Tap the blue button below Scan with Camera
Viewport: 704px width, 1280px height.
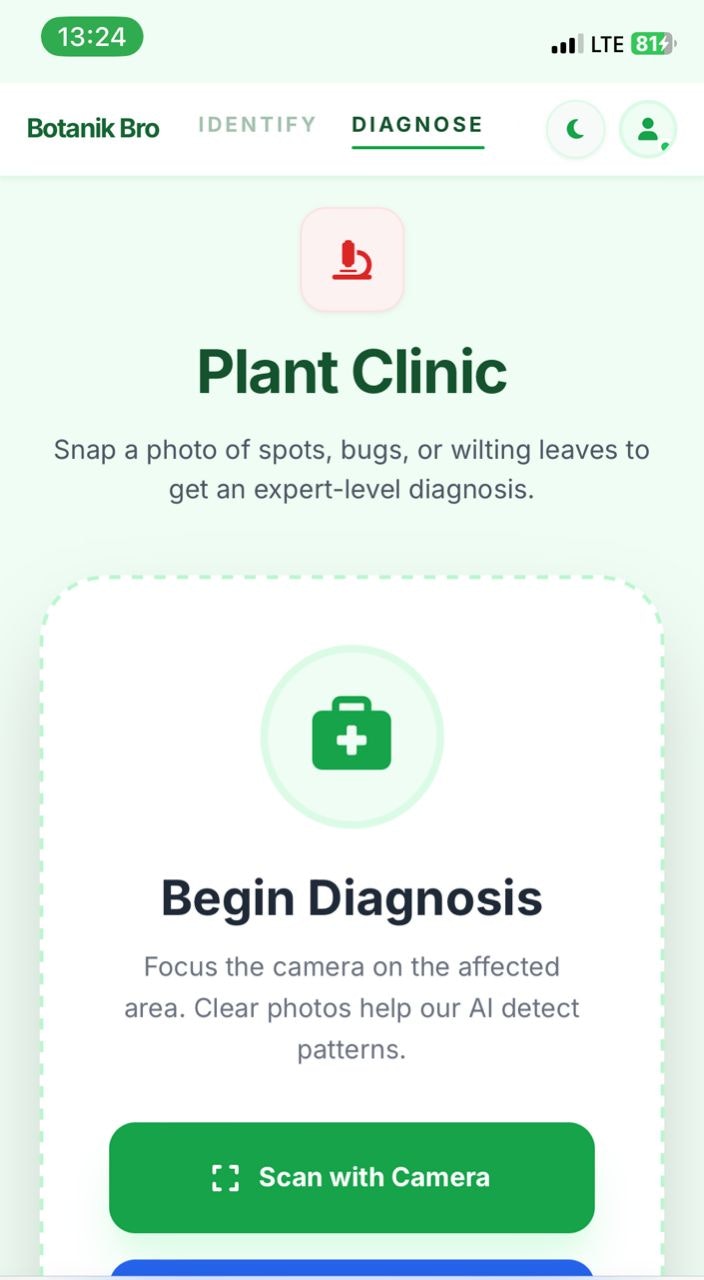352,1268
